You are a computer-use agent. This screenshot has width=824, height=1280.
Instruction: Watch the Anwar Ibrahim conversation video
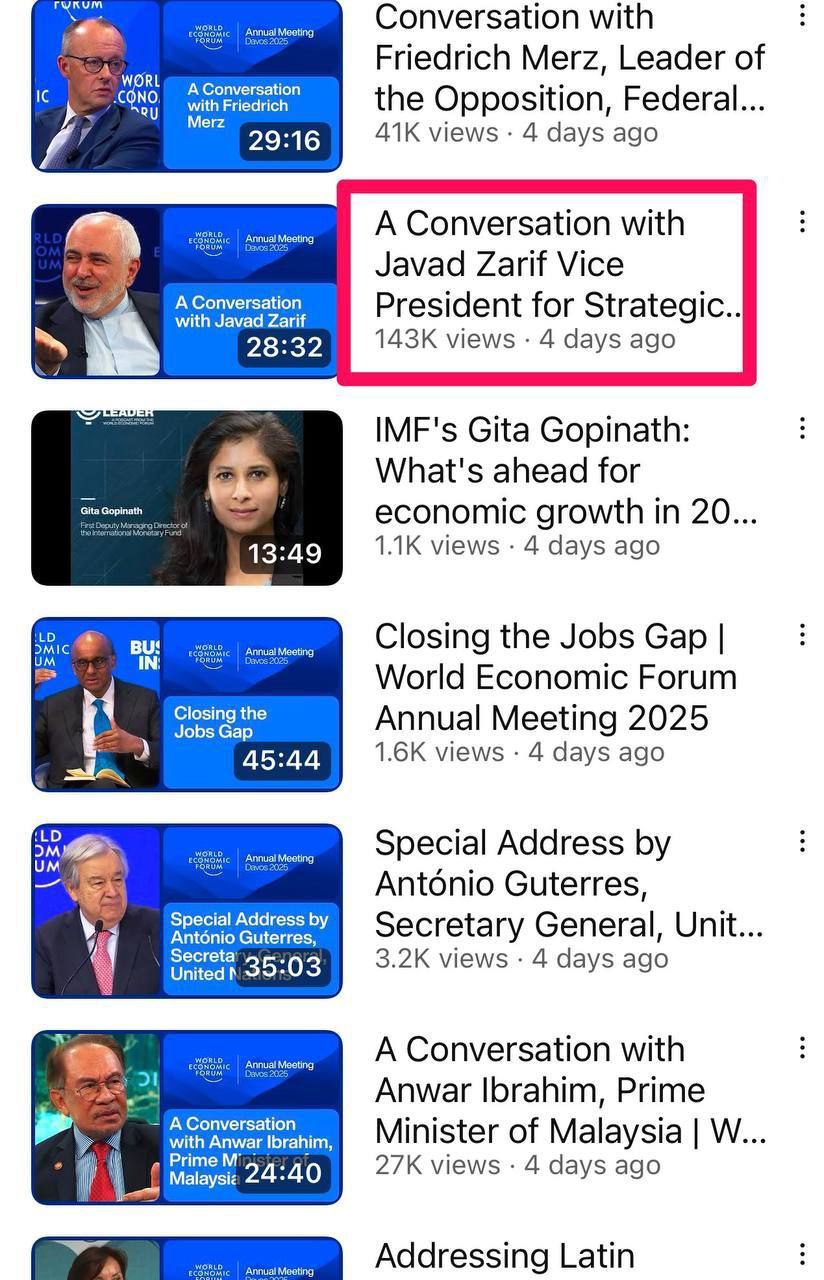(187, 1117)
